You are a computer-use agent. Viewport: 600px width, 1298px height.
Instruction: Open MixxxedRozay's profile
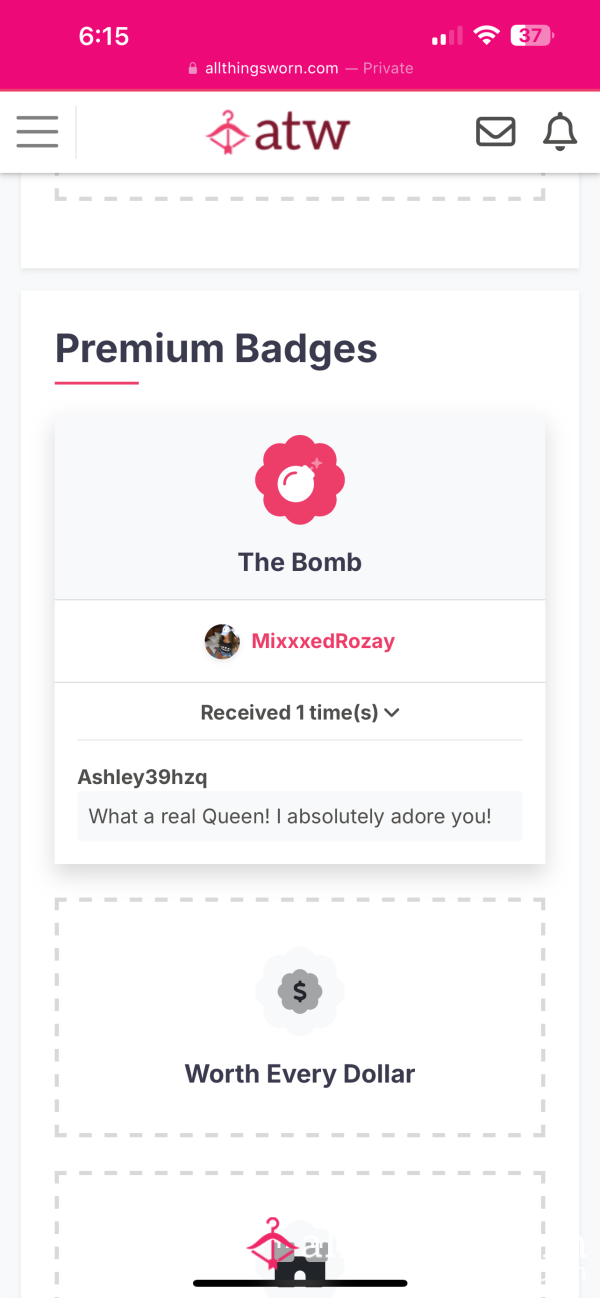click(x=323, y=641)
